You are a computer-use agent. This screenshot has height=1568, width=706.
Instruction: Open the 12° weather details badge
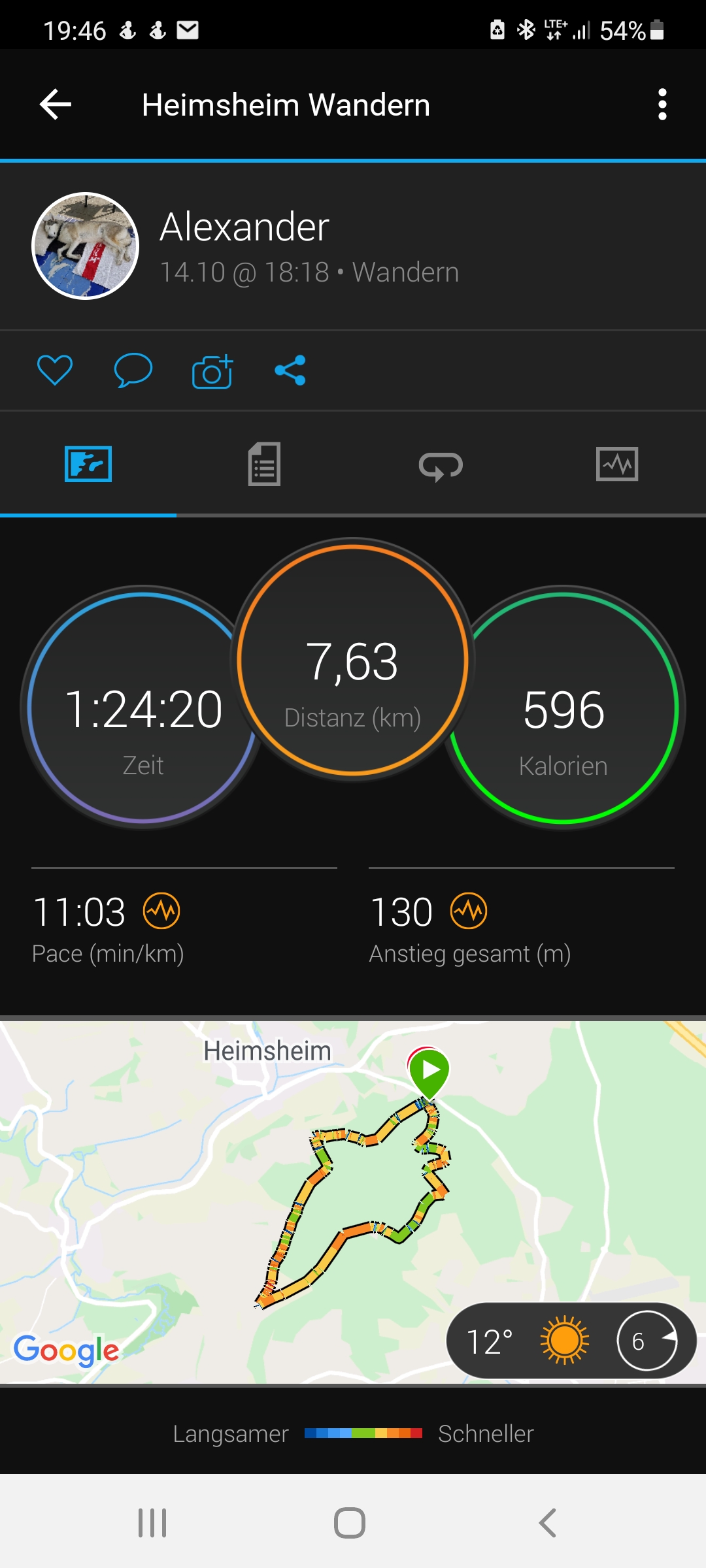tap(571, 1341)
